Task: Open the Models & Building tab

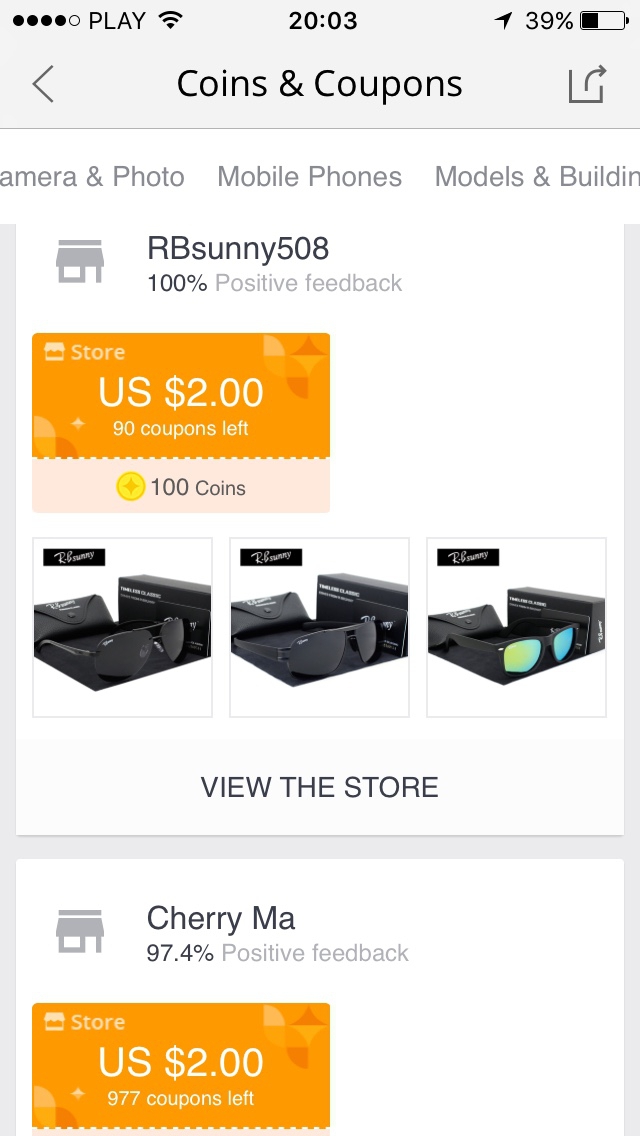Action: click(536, 177)
